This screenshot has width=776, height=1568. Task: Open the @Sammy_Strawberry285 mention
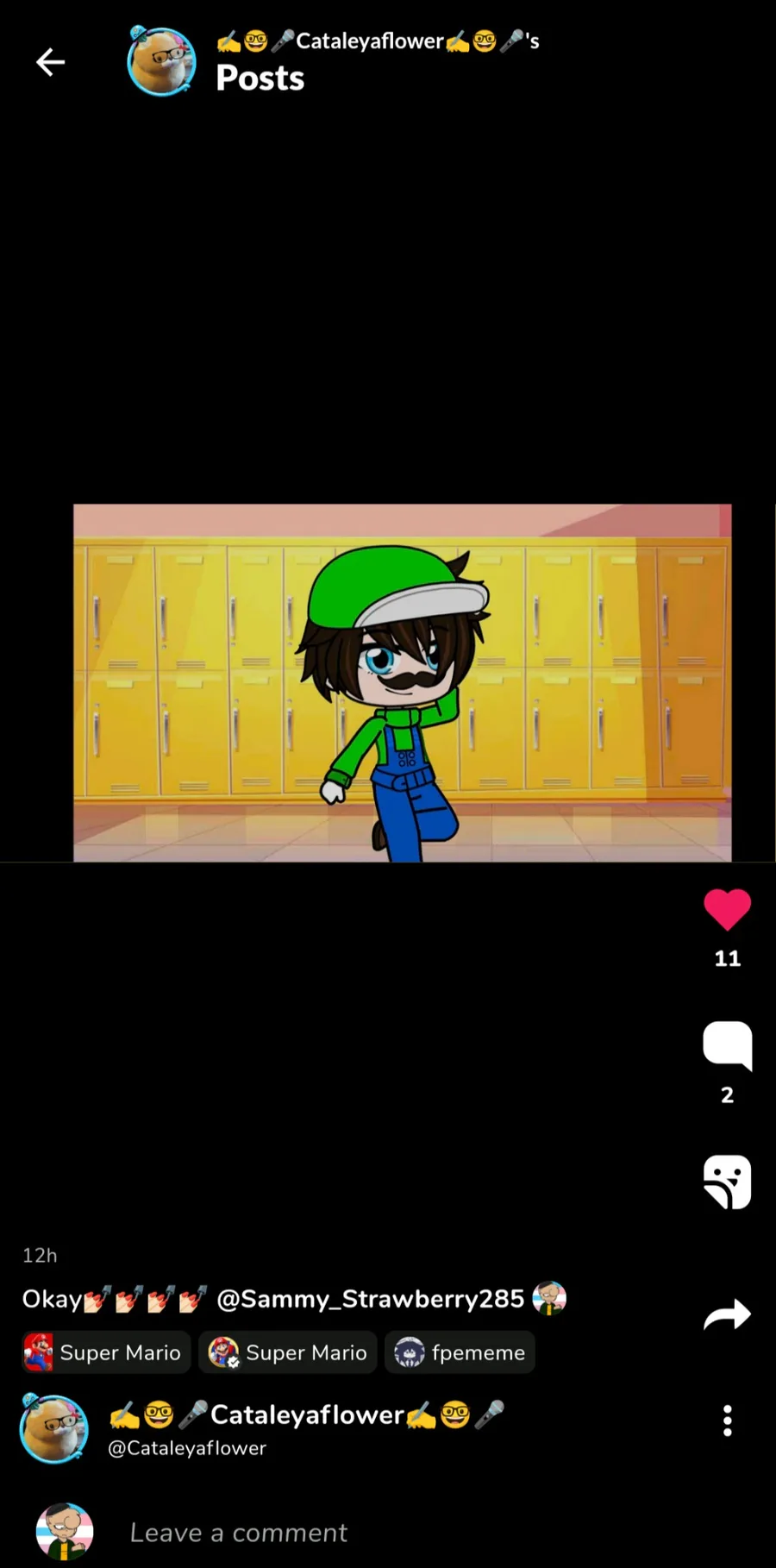pos(371,1299)
